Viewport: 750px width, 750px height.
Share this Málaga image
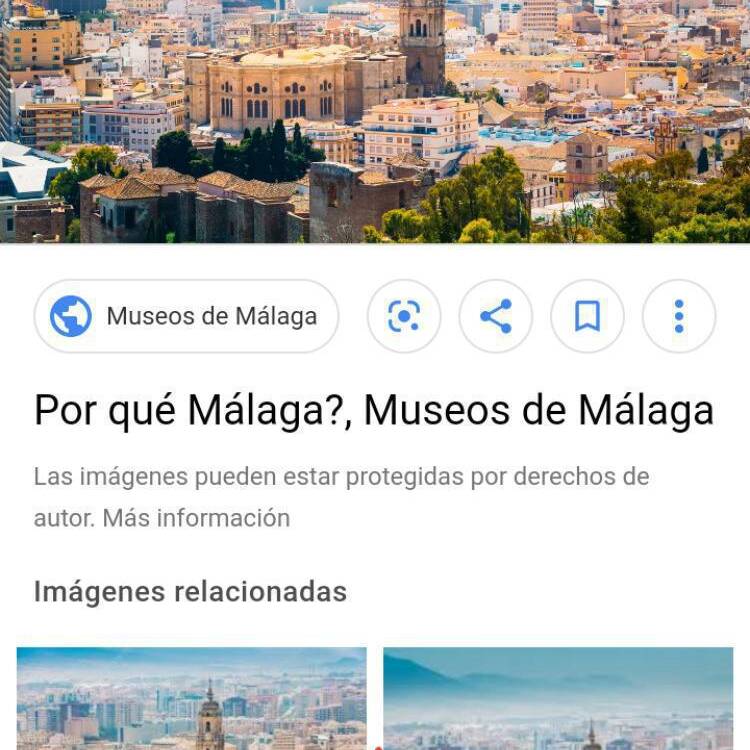click(496, 316)
